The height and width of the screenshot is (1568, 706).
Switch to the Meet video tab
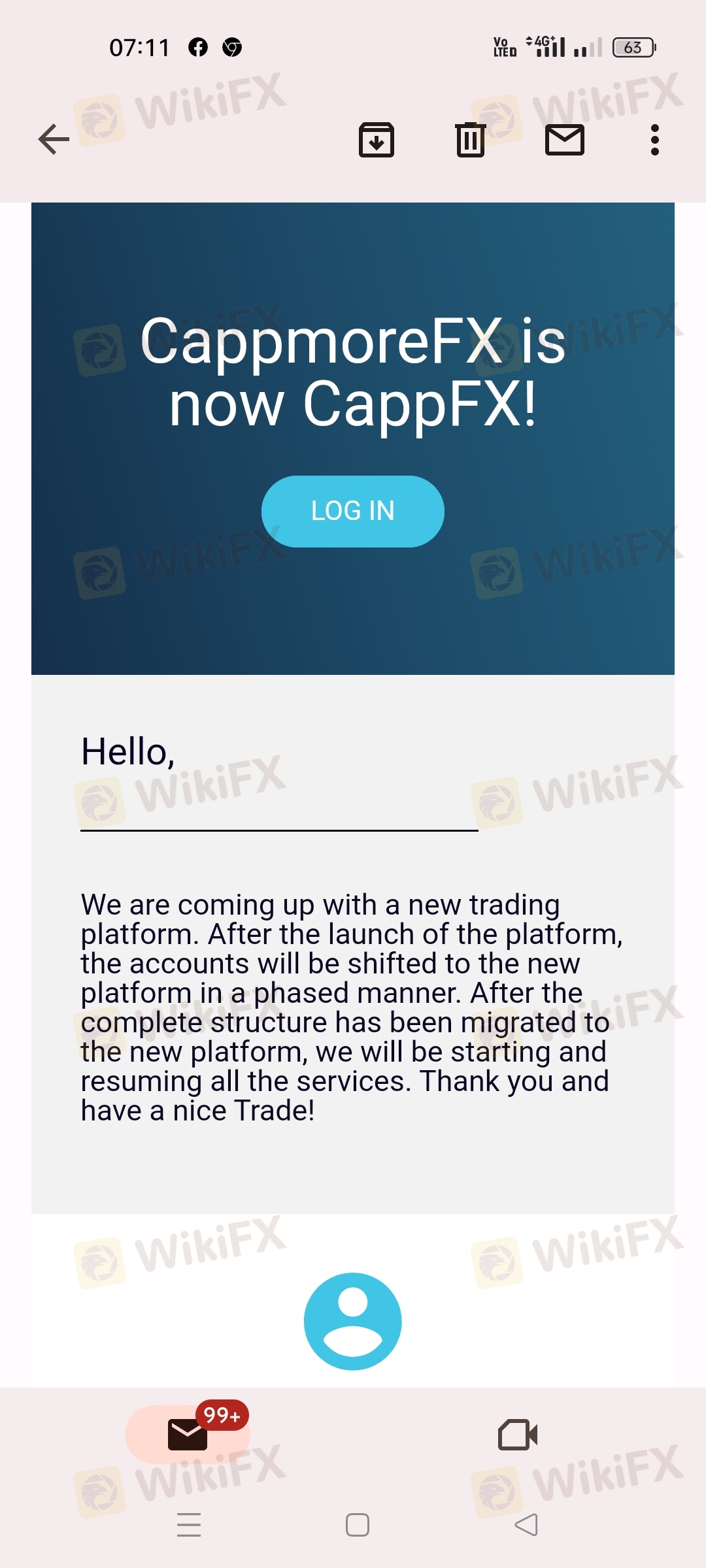tap(518, 1435)
